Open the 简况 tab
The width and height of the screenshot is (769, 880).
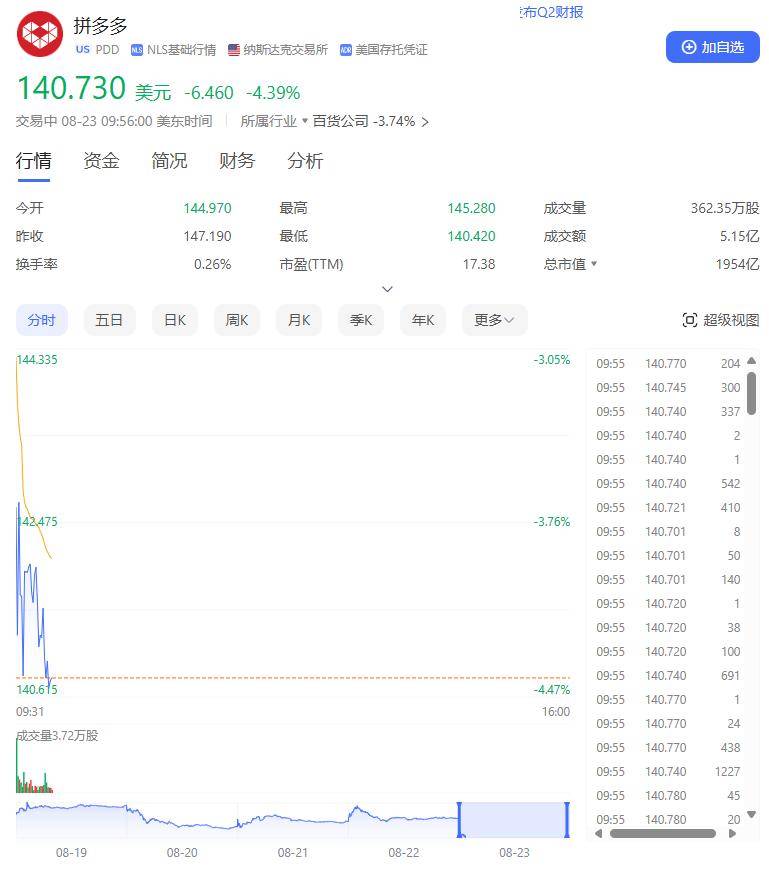[x=169, y=161]
